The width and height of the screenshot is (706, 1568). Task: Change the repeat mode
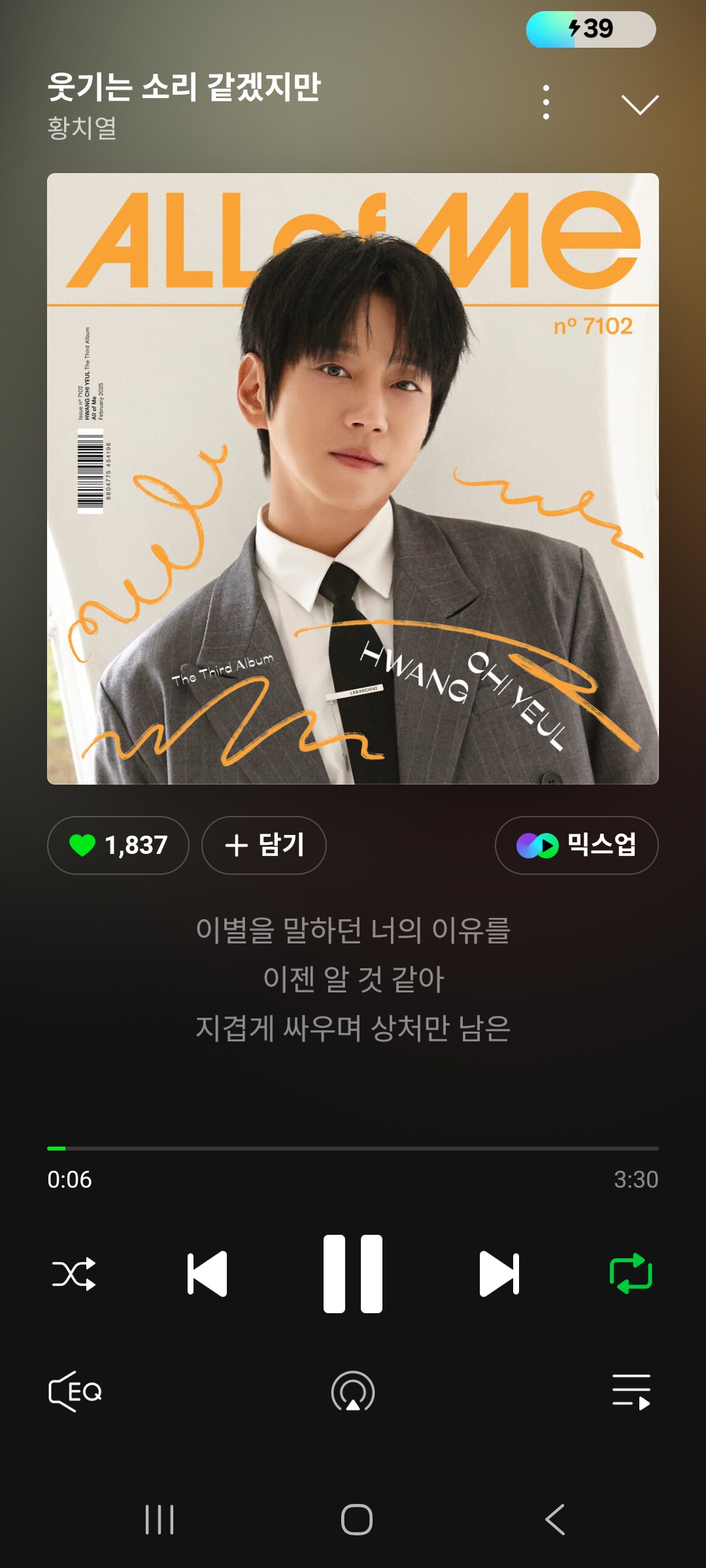pyautogui.click(x=631, y=1274)
